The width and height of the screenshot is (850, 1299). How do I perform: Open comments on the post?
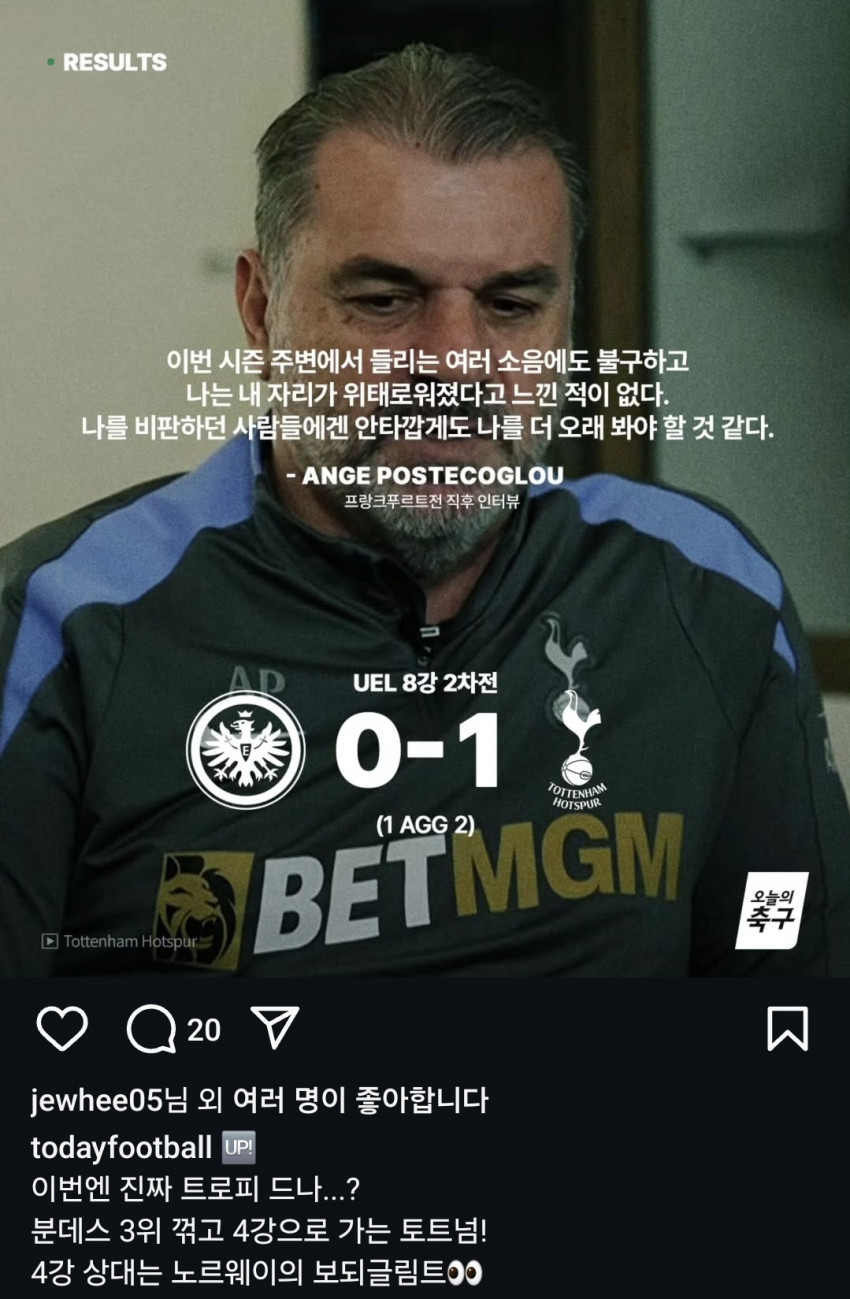click(x=152, y=1029)
